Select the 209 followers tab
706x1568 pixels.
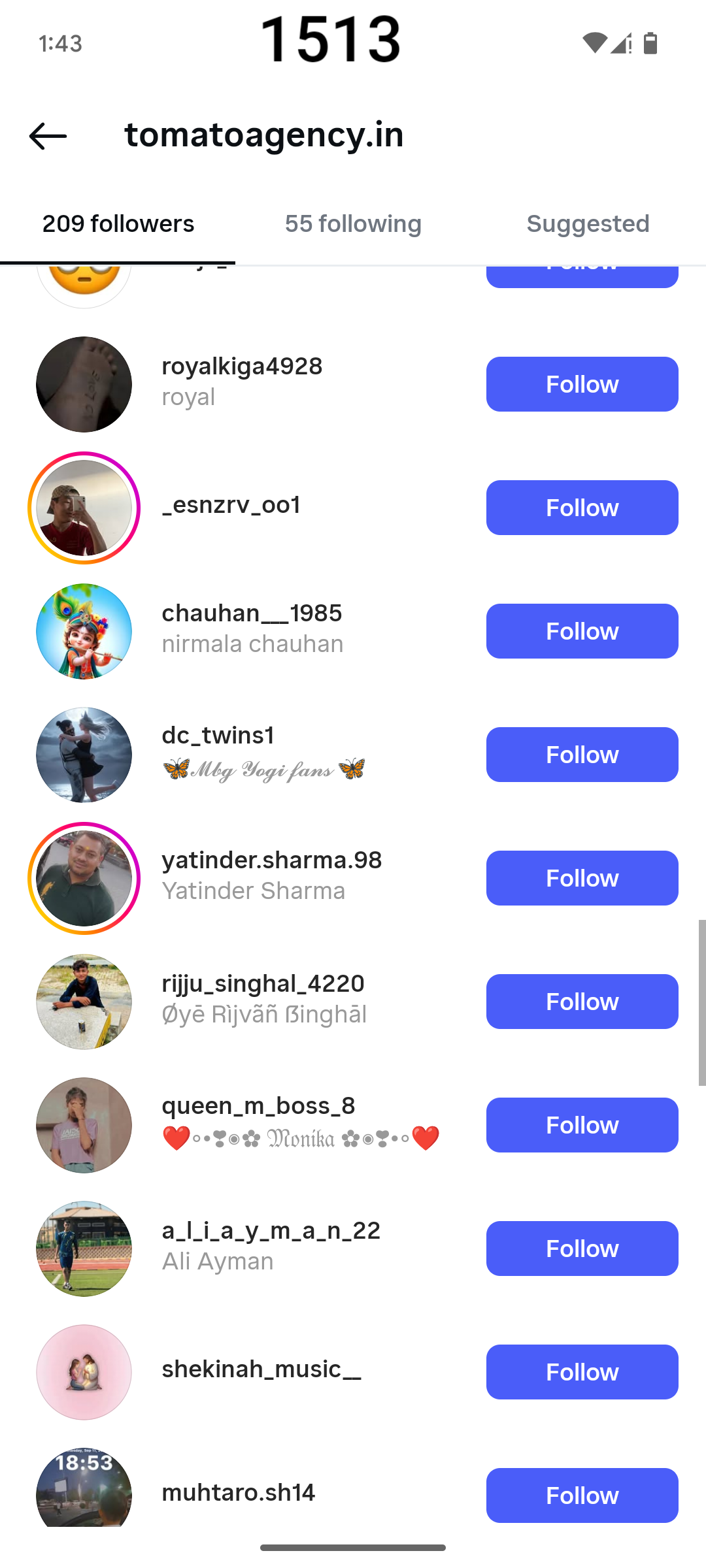[x=118, y=224]
